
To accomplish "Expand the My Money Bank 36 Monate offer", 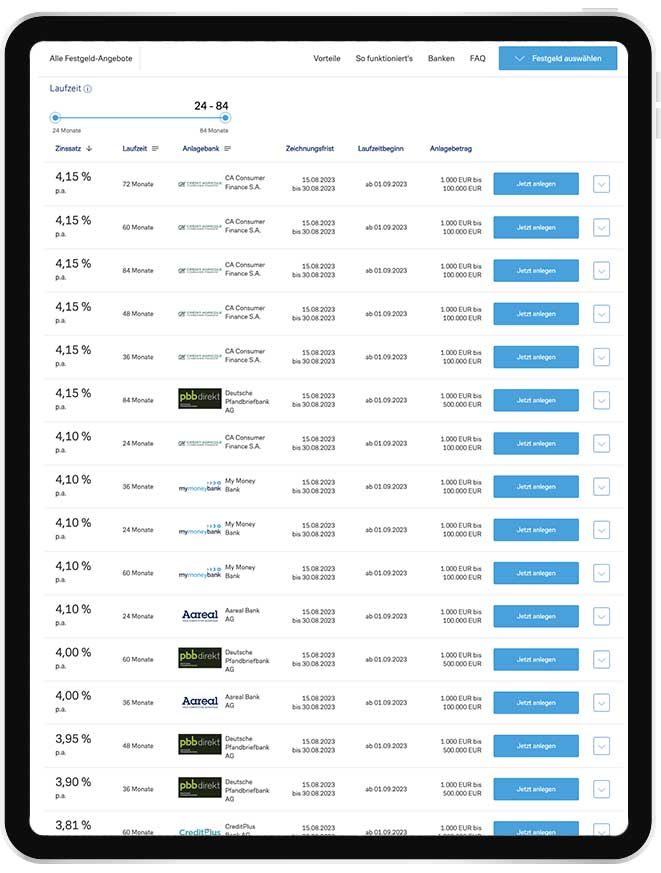I will point(601,487).
